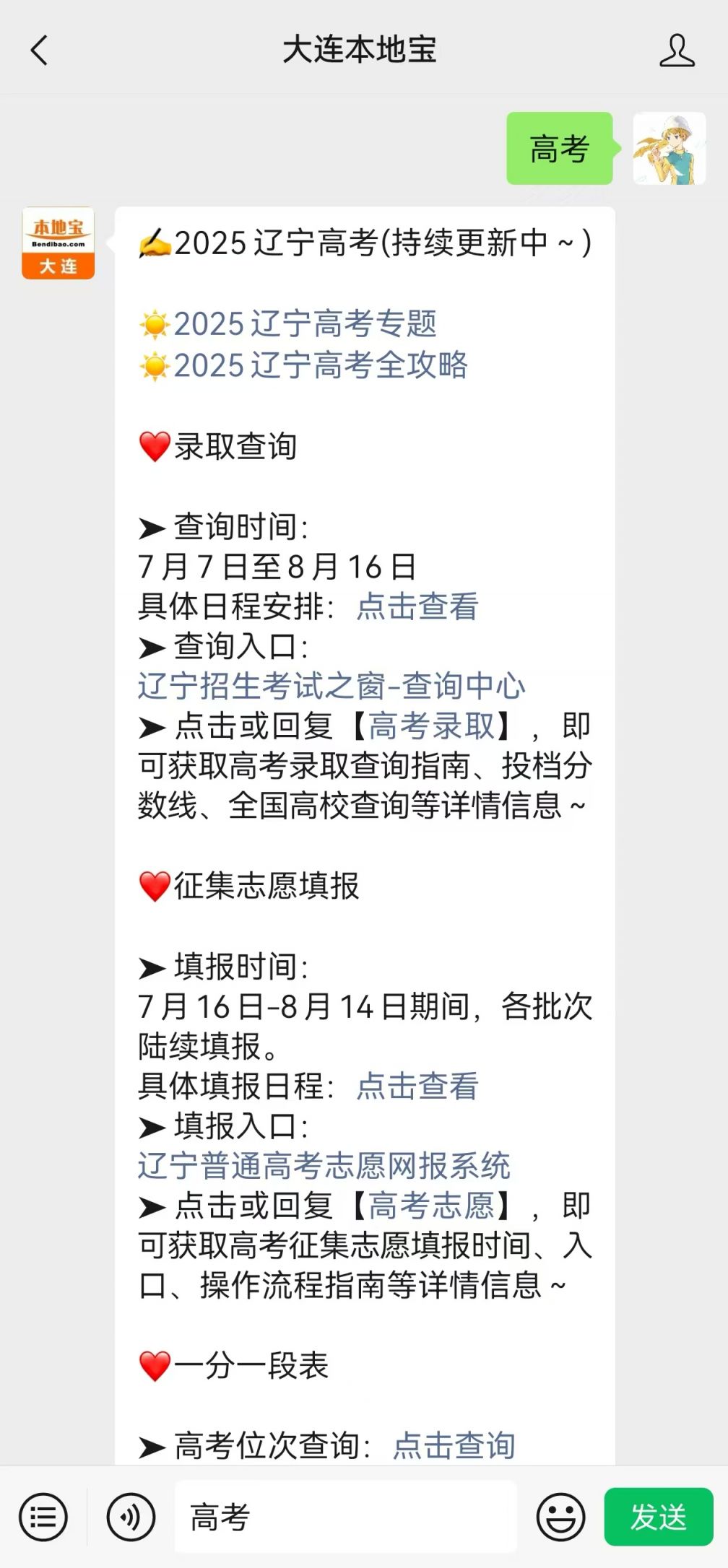
Task: Go back from 大连本地宝 chat
Action: click(x=40, y=51)
